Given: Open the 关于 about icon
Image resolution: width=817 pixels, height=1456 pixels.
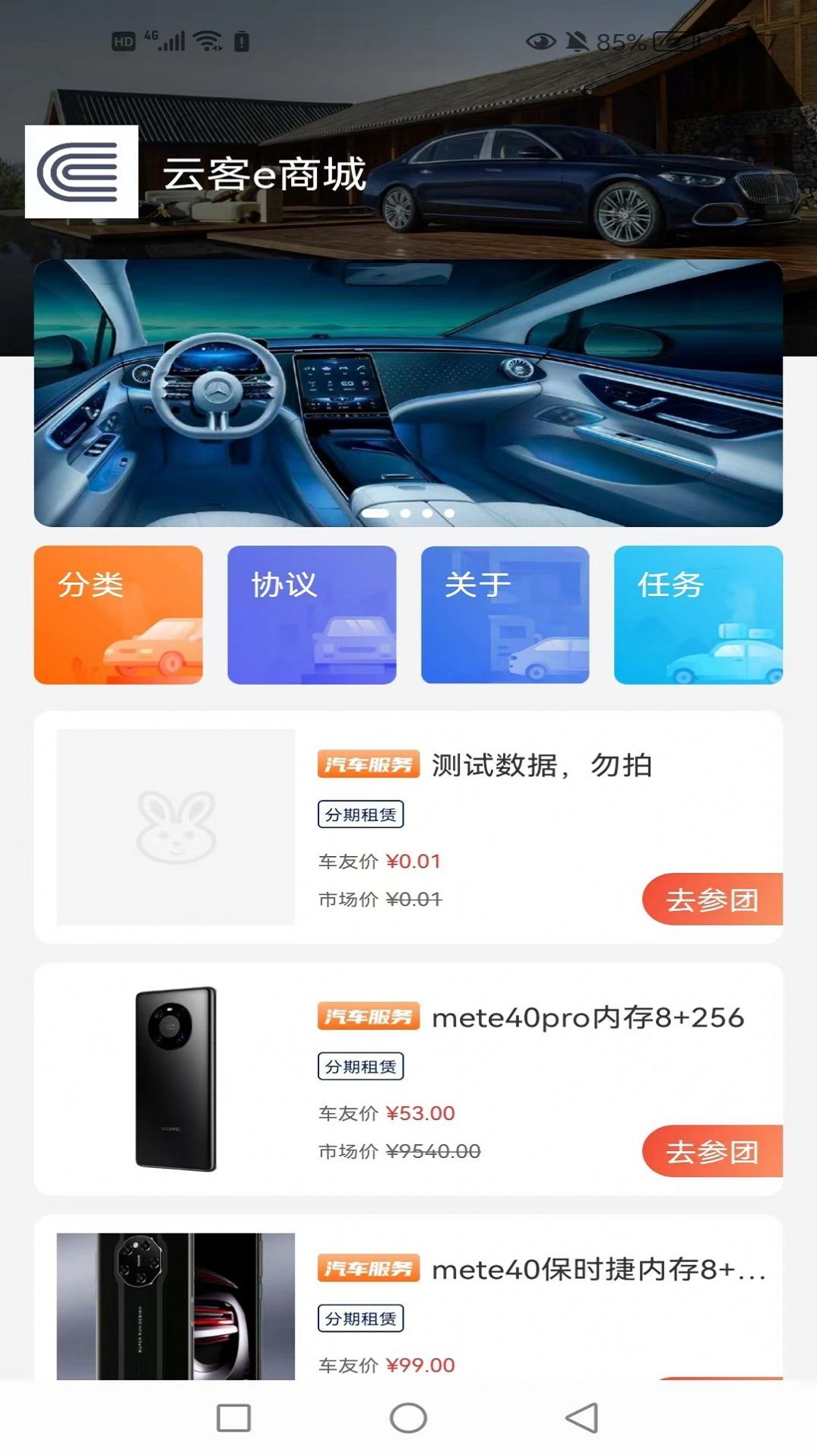Looking at the screenshot, I should (507, 614).
